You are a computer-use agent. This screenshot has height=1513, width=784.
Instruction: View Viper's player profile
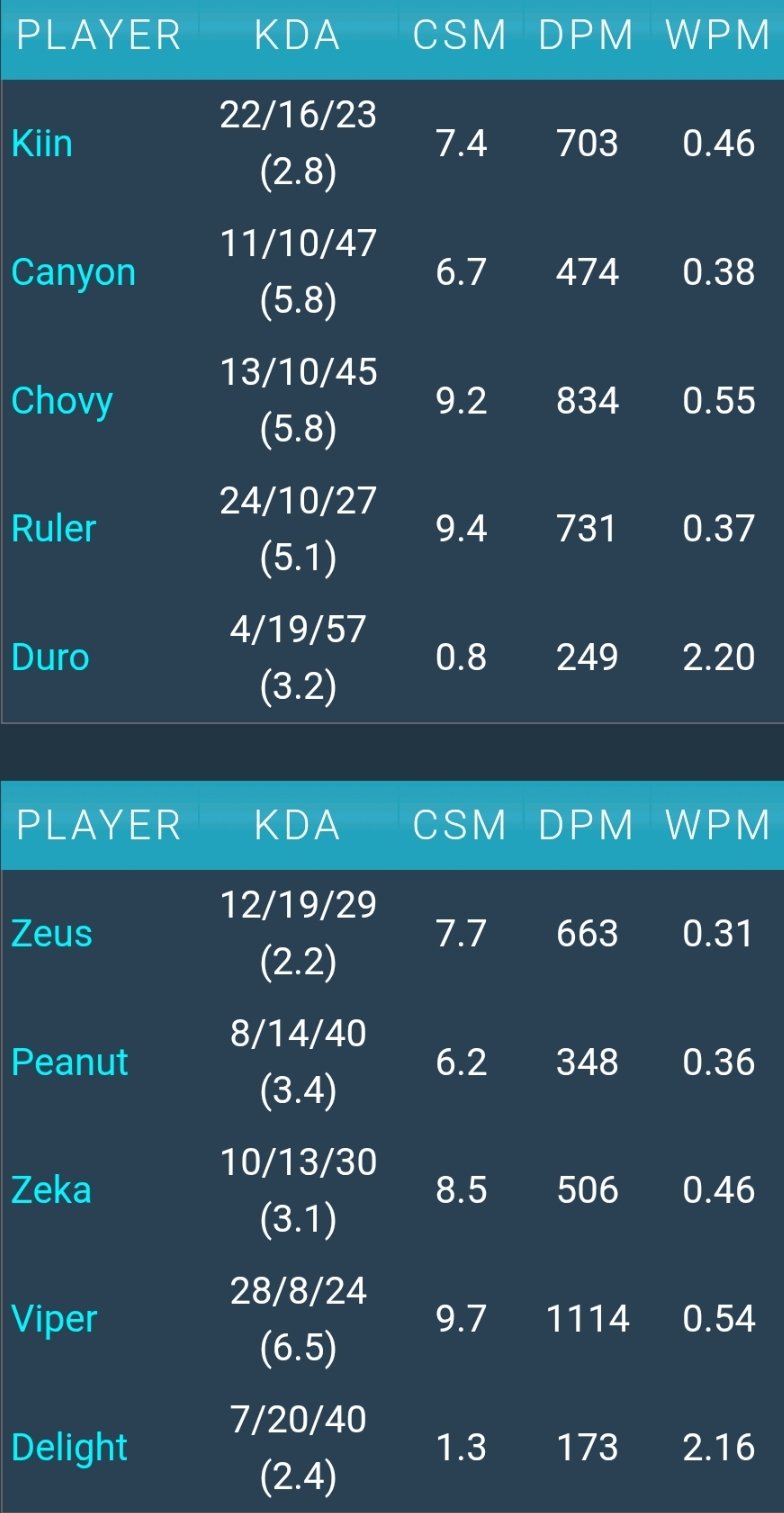(54, 1319)
